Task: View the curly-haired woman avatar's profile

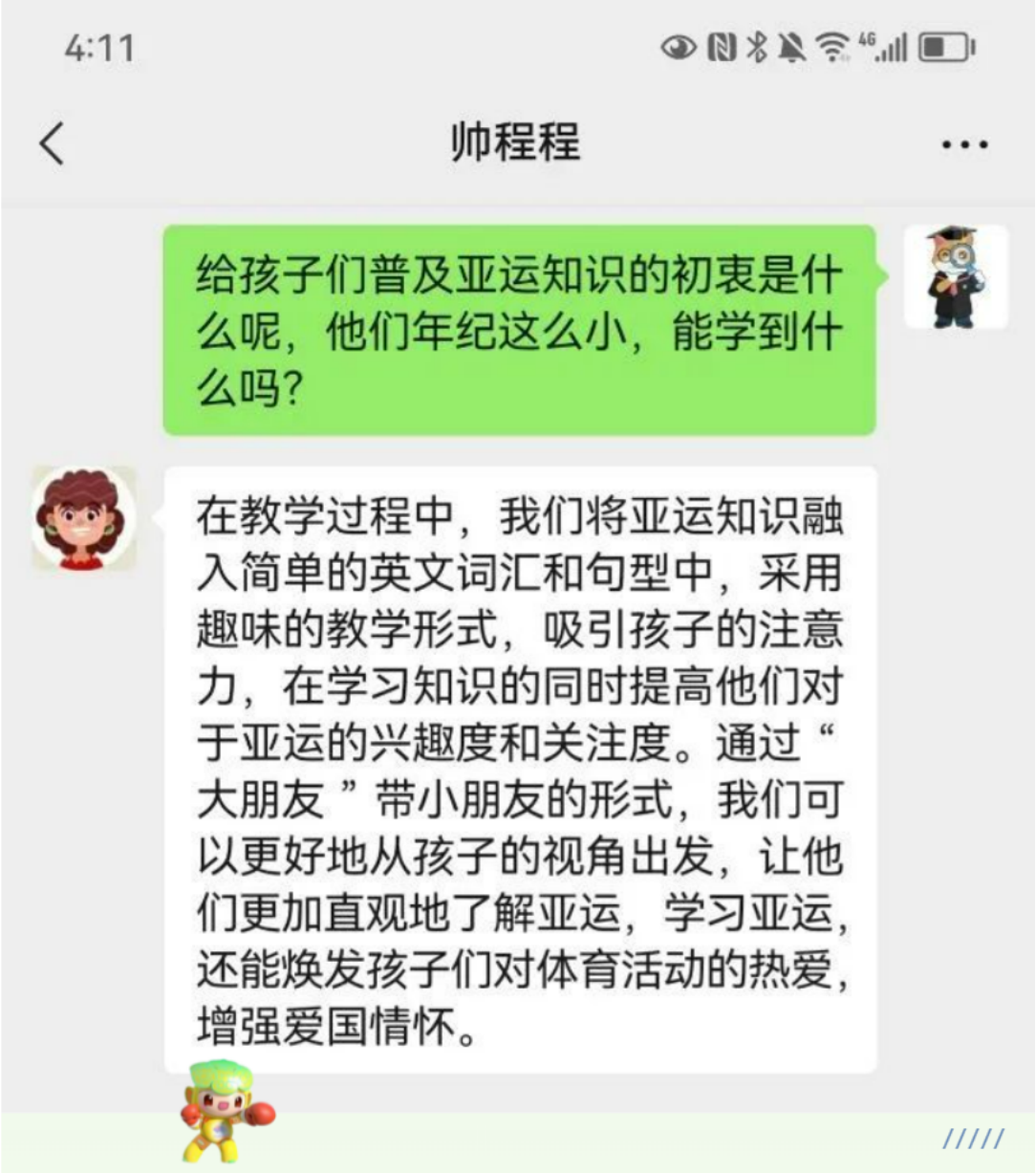Action: click(83, 518)
